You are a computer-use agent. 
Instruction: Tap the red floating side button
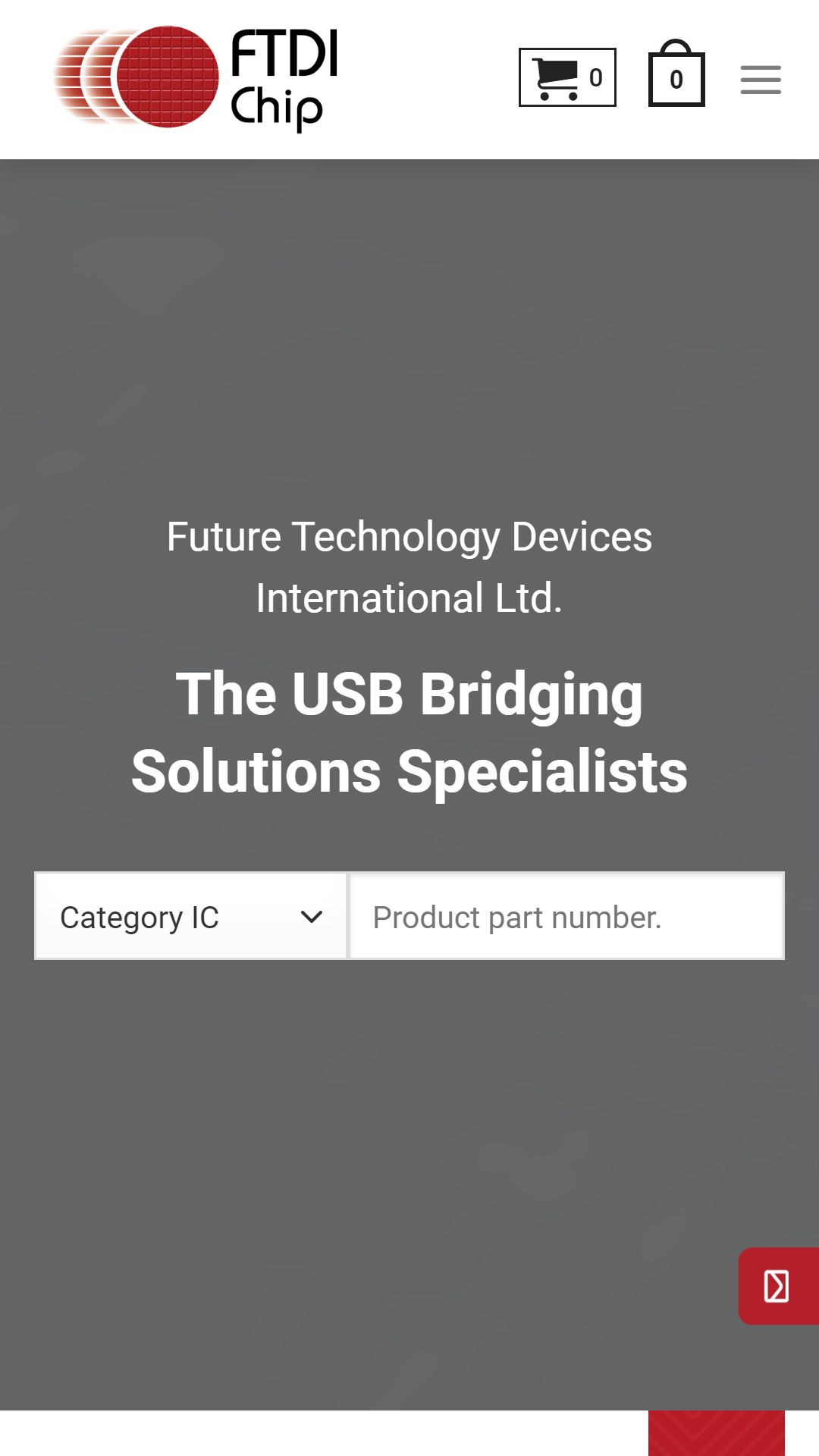point(779,1286)
